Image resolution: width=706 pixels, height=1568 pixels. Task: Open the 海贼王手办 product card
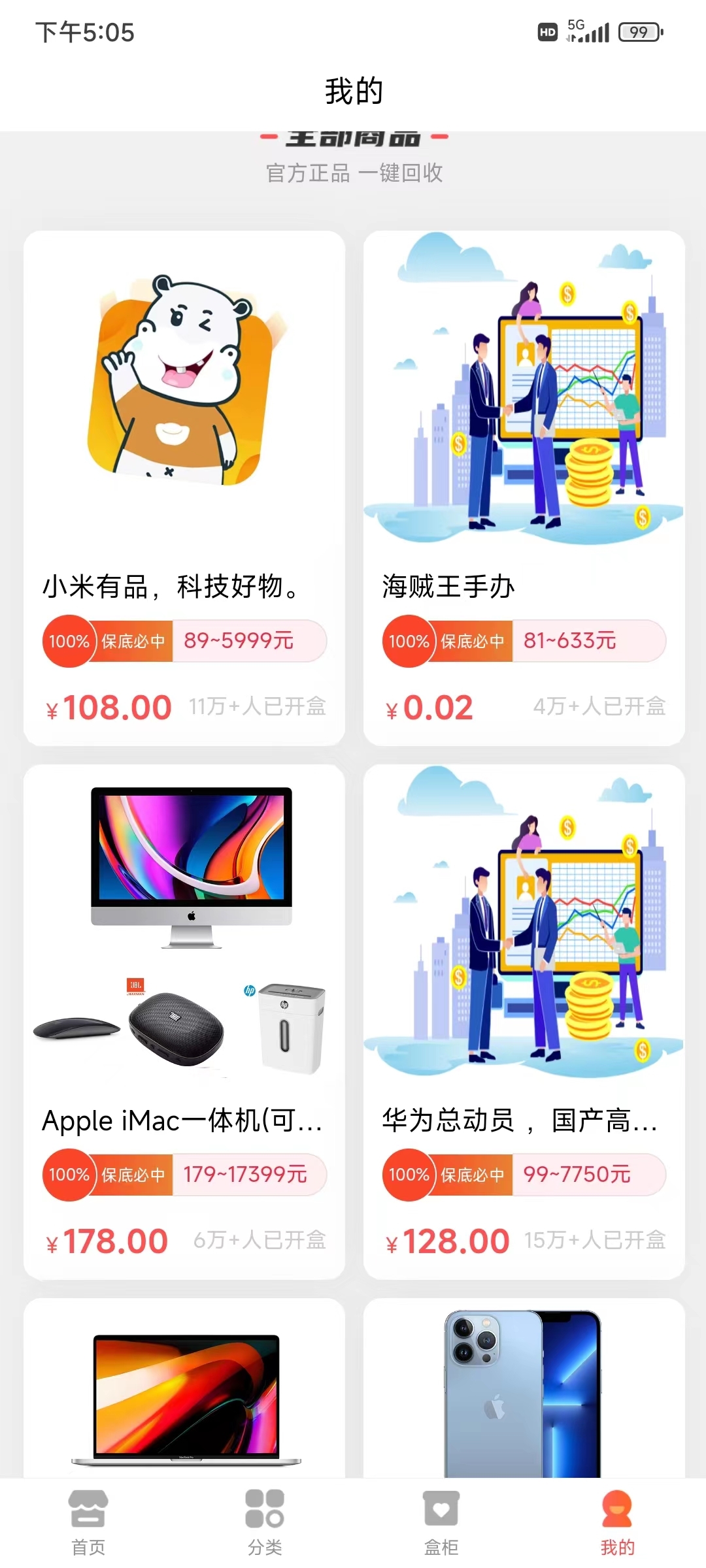click(x=523, y=405)
